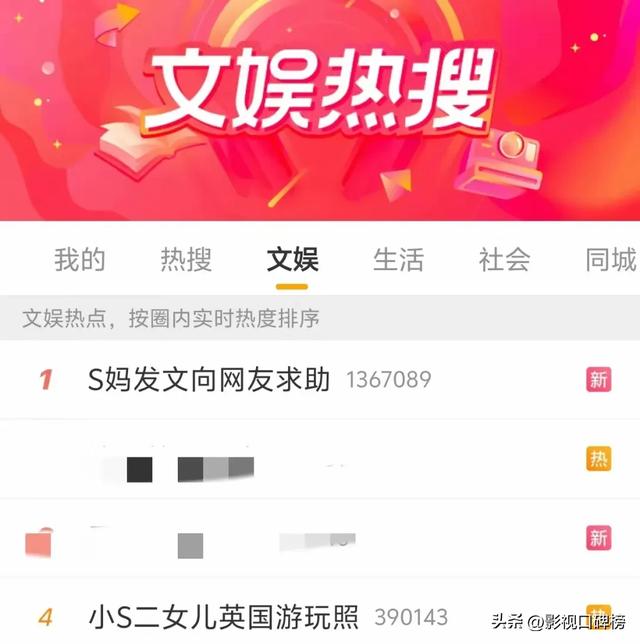
Task: Switch to the 热搜 tab
Action: 186,261
